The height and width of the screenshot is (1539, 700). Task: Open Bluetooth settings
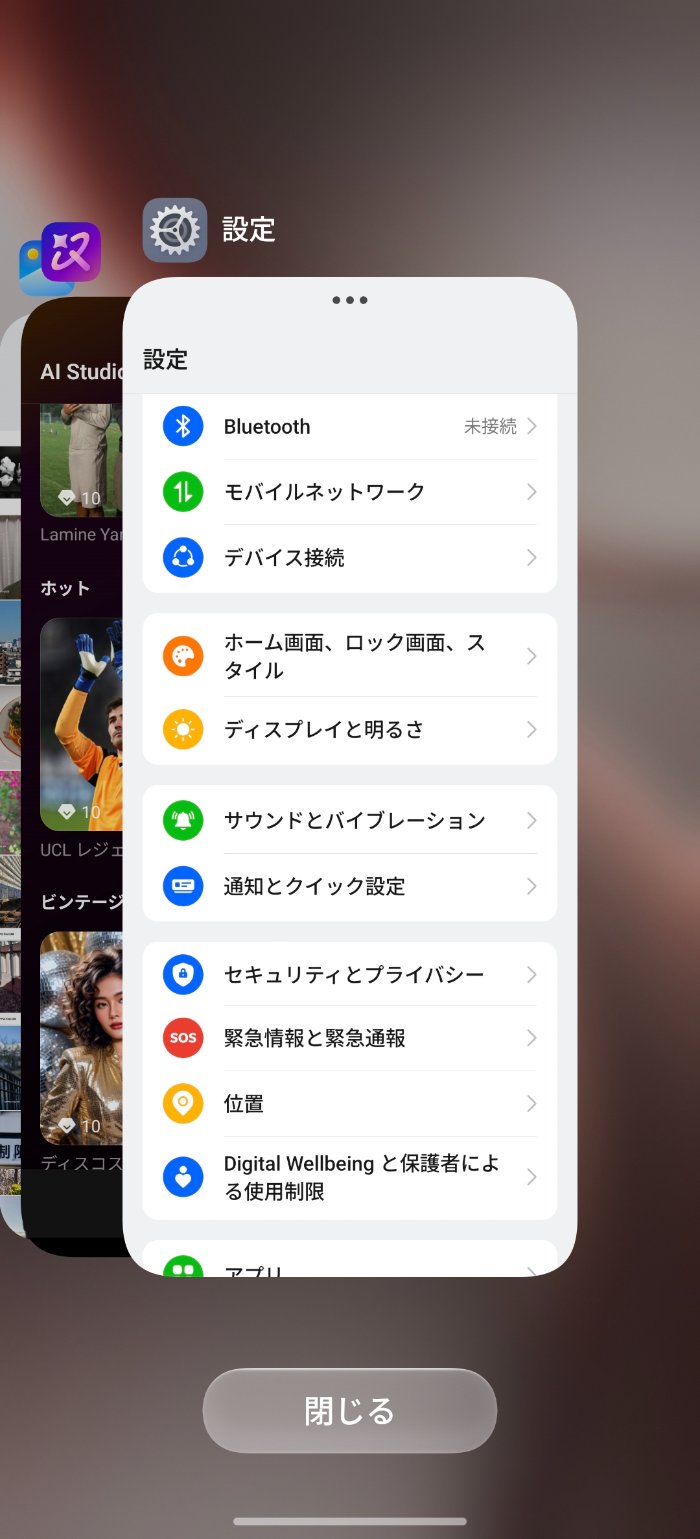click(349, 427)
